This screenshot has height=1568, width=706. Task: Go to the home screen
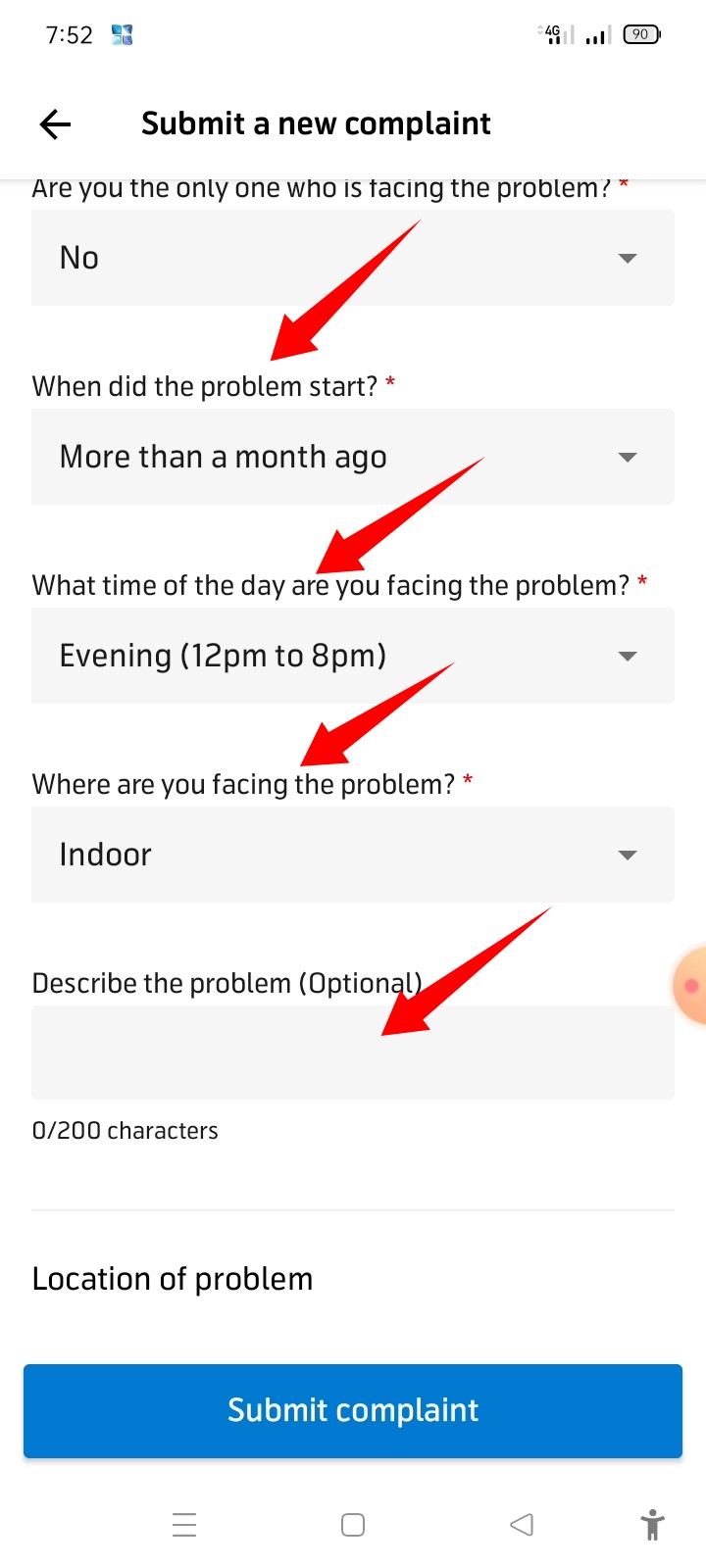(353, 1525)
